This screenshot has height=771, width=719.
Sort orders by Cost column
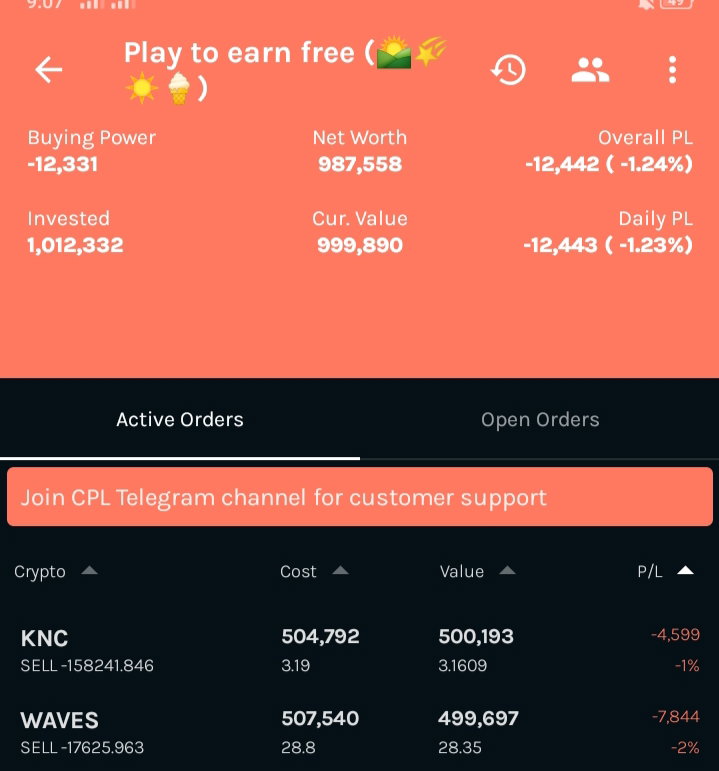coord(314,571)
